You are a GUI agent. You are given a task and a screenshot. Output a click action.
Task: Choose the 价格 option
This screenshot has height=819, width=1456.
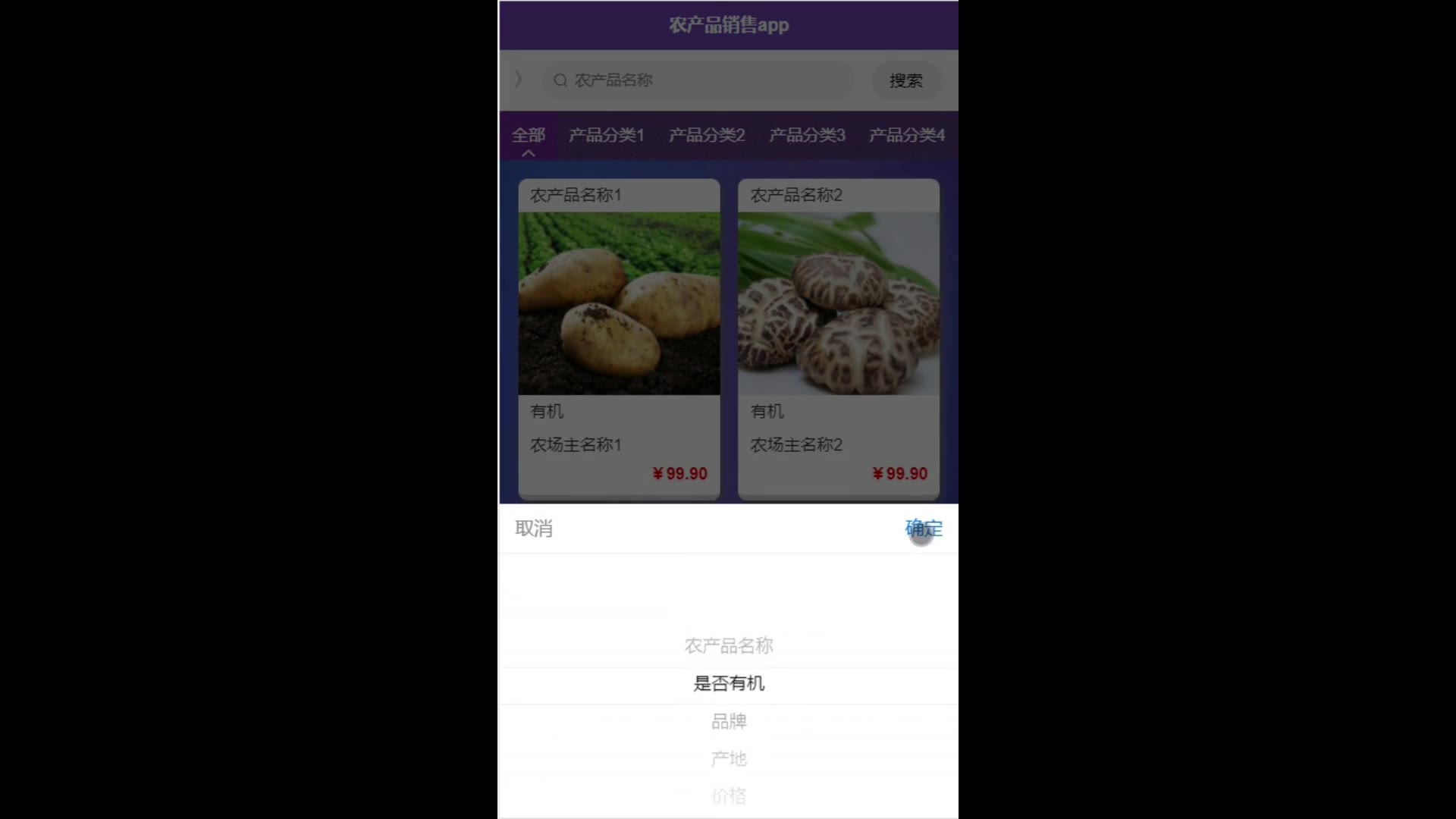point(729,795)
